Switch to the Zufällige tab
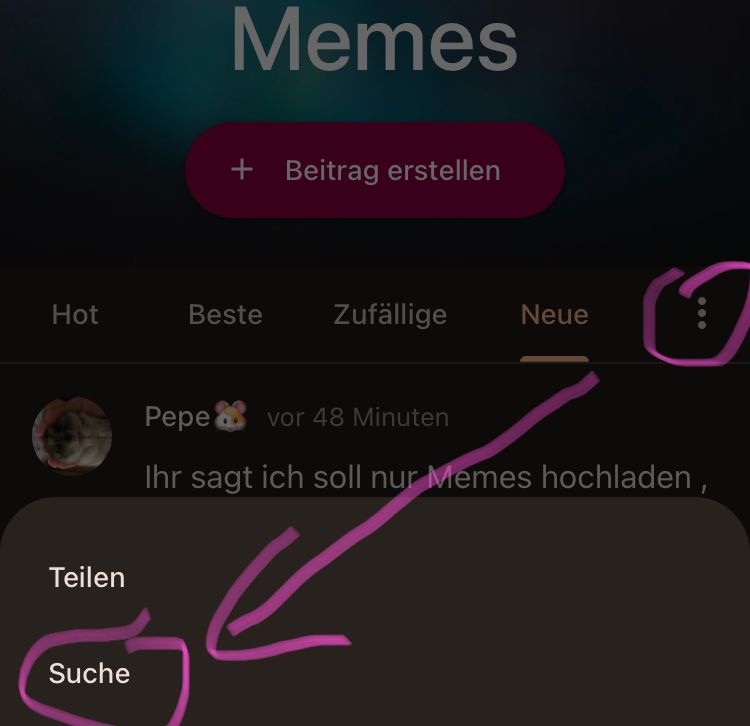Viewport: 750px width, 726px height. (x=390, y=315)
